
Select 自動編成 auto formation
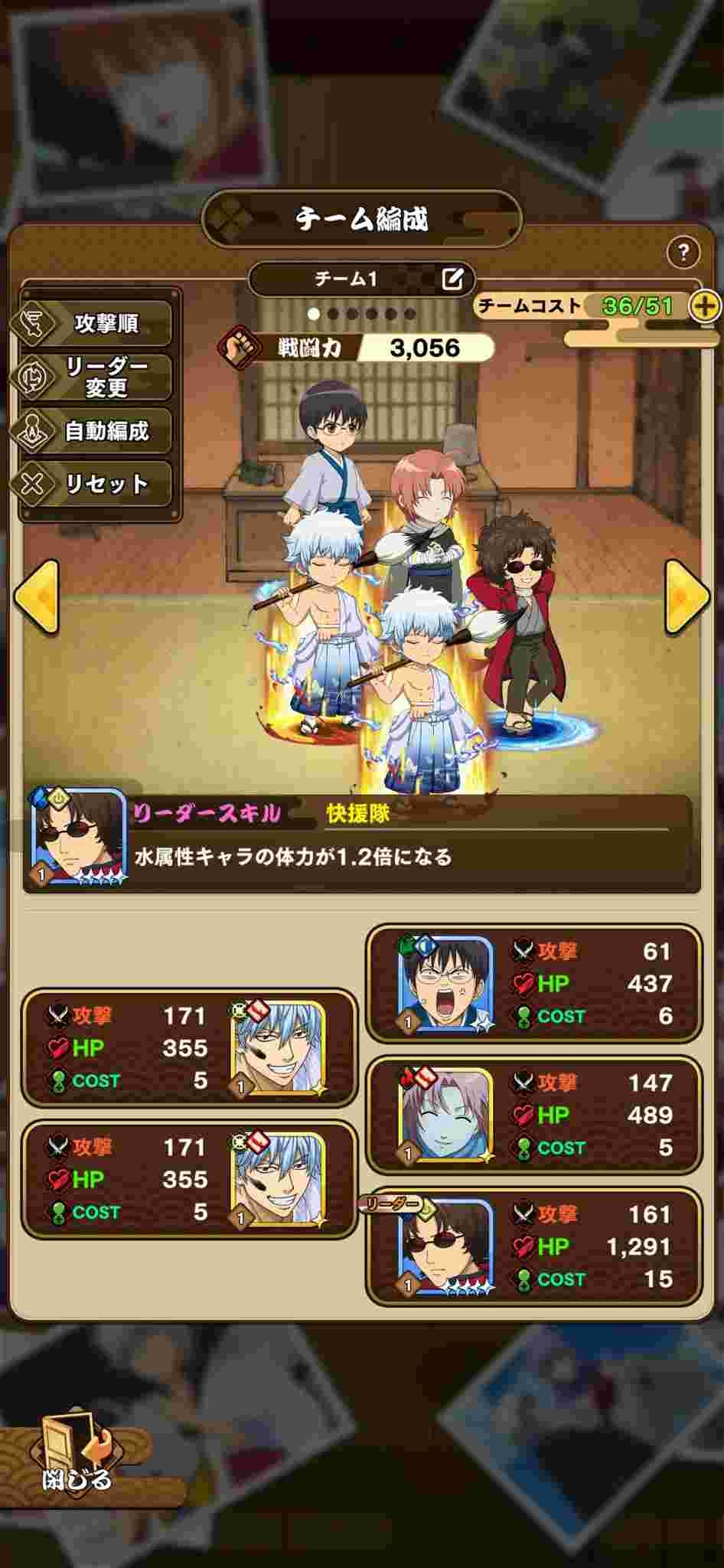pyautogui.click(x=96, y=430)
